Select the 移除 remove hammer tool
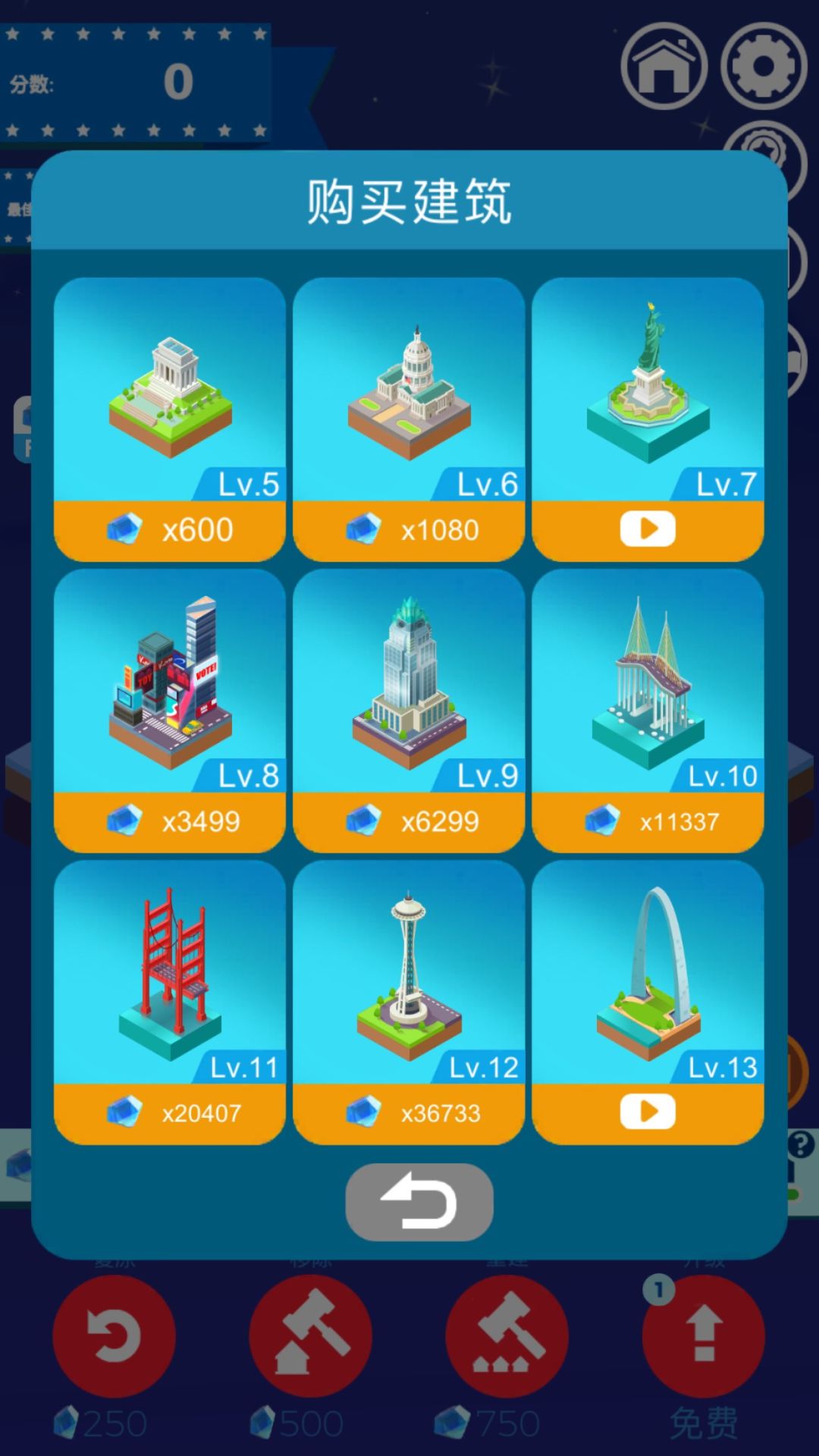The height and width of the screenshot is (1456, 819). [310, 1337]
